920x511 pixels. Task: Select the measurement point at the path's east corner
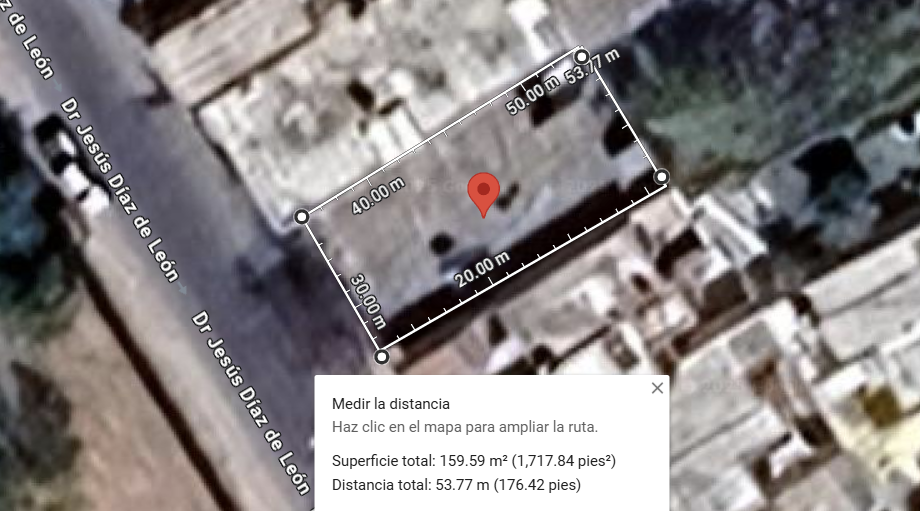662,177
